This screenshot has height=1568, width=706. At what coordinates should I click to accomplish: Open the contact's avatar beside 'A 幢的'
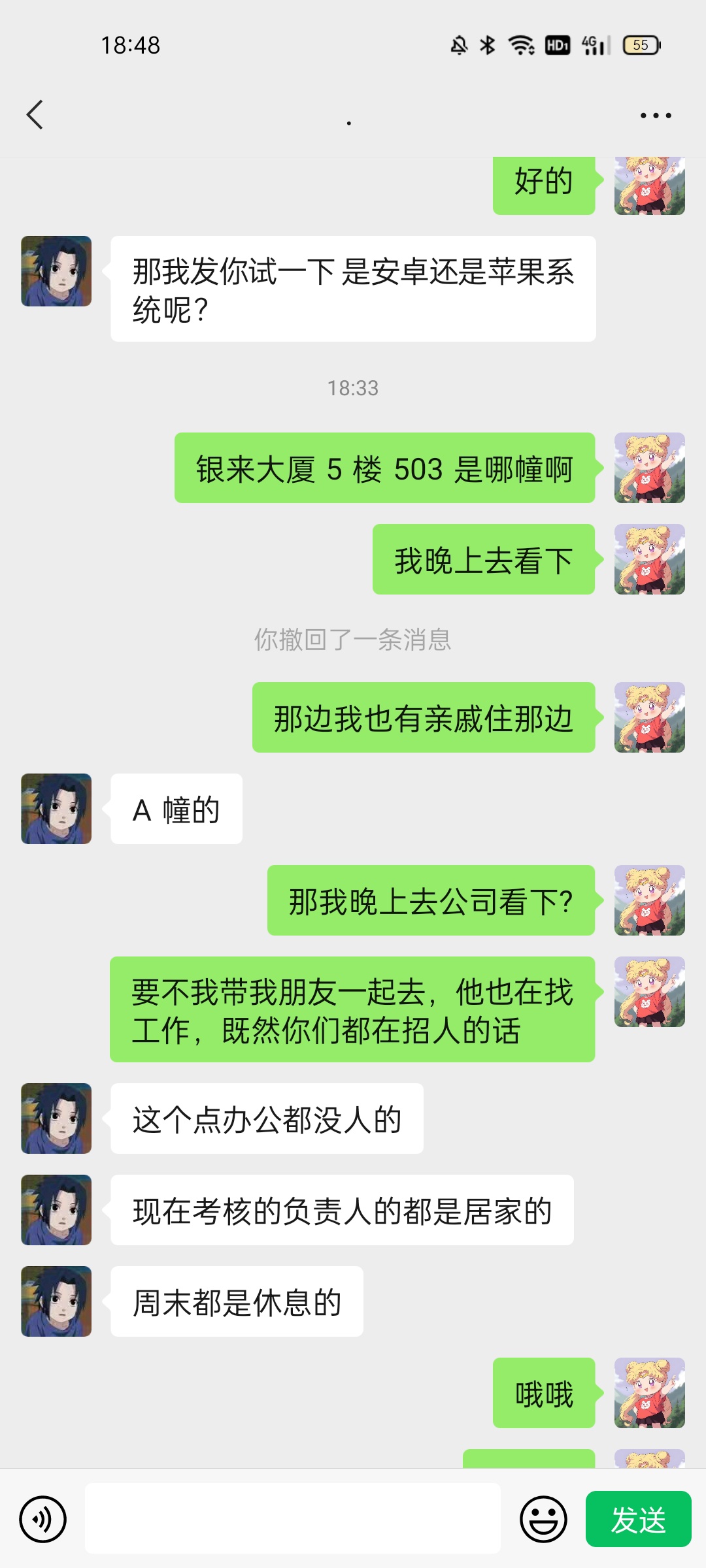point(56,809)
